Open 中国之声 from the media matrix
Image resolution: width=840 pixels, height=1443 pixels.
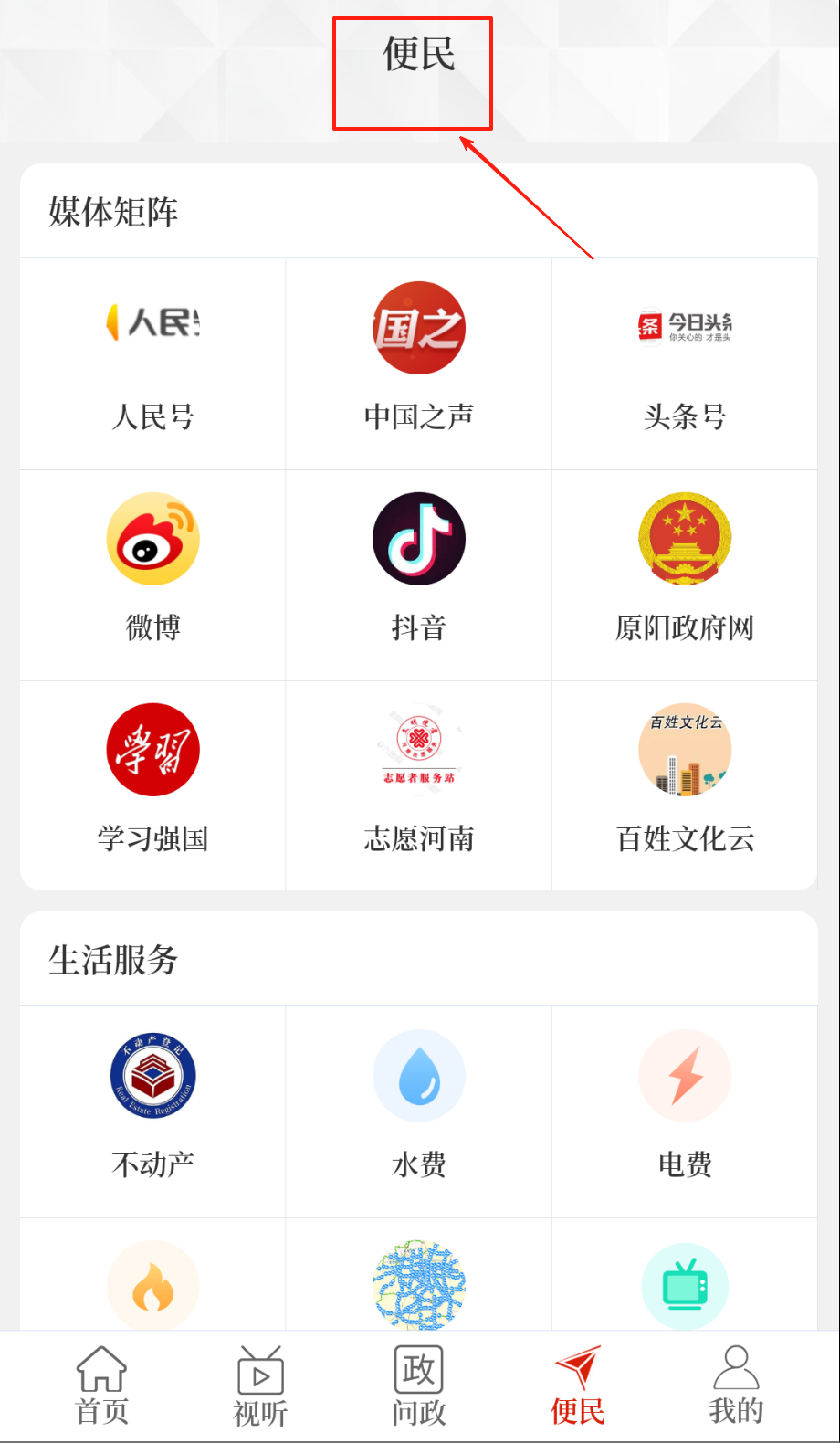[x=418, y=362]
